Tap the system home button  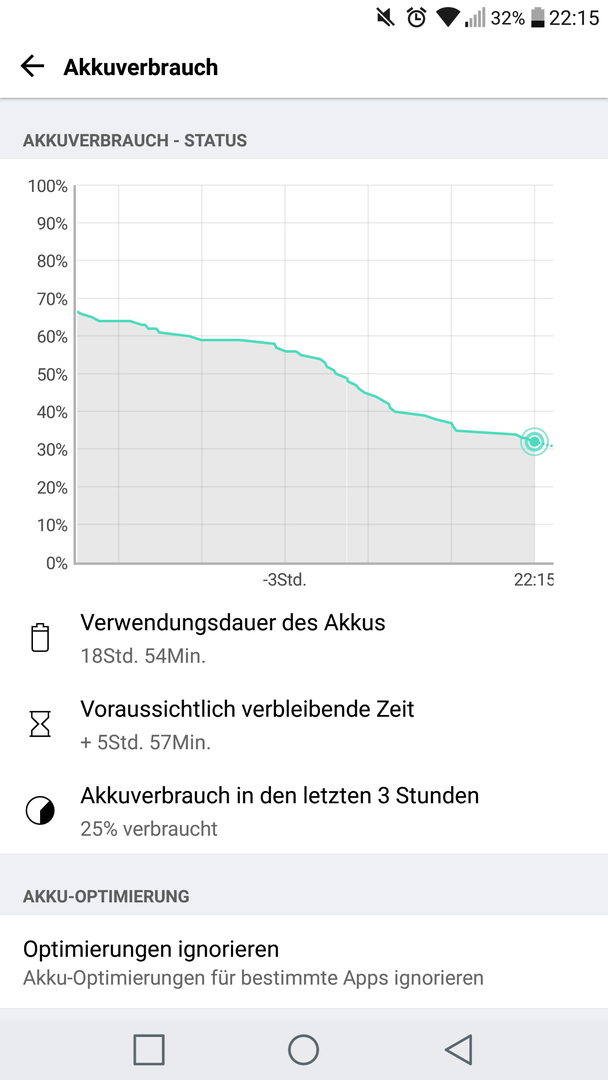pyautogui.click(x=303, y=1050)
